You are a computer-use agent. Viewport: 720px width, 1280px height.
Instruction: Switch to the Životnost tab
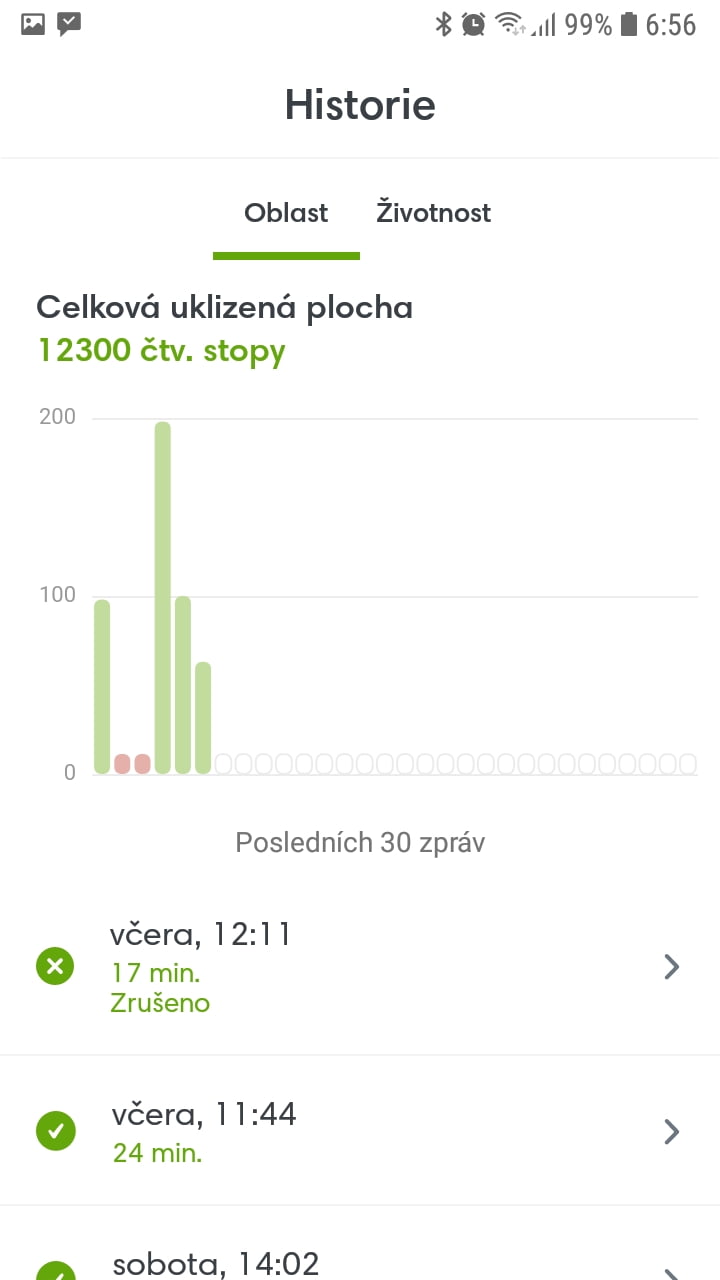(x=433, y=213)
